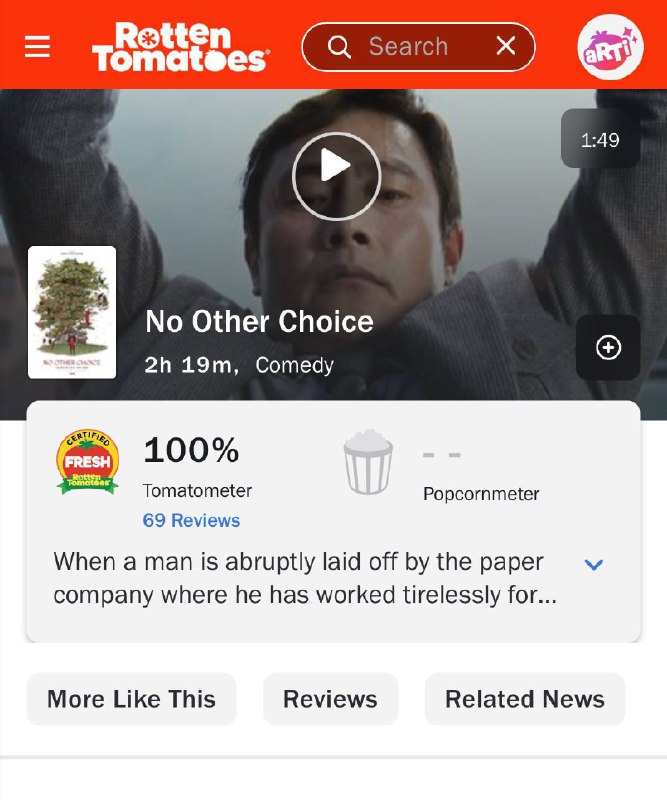Add No Other Choice to watchlist
667x800 pixels.
click(608, 347)
